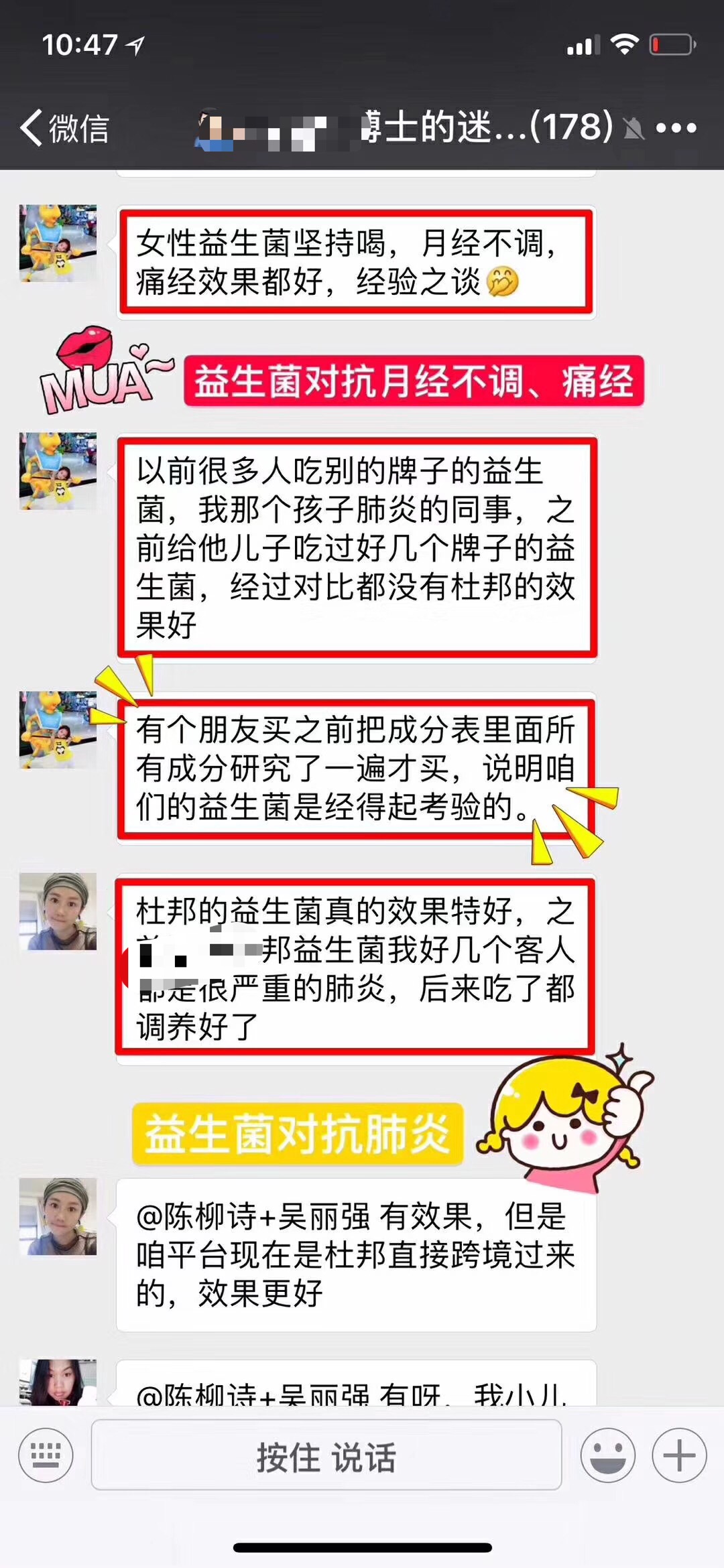Open the plus attachment menu
724x1568 pixels.
click(x=679, y=1455)
